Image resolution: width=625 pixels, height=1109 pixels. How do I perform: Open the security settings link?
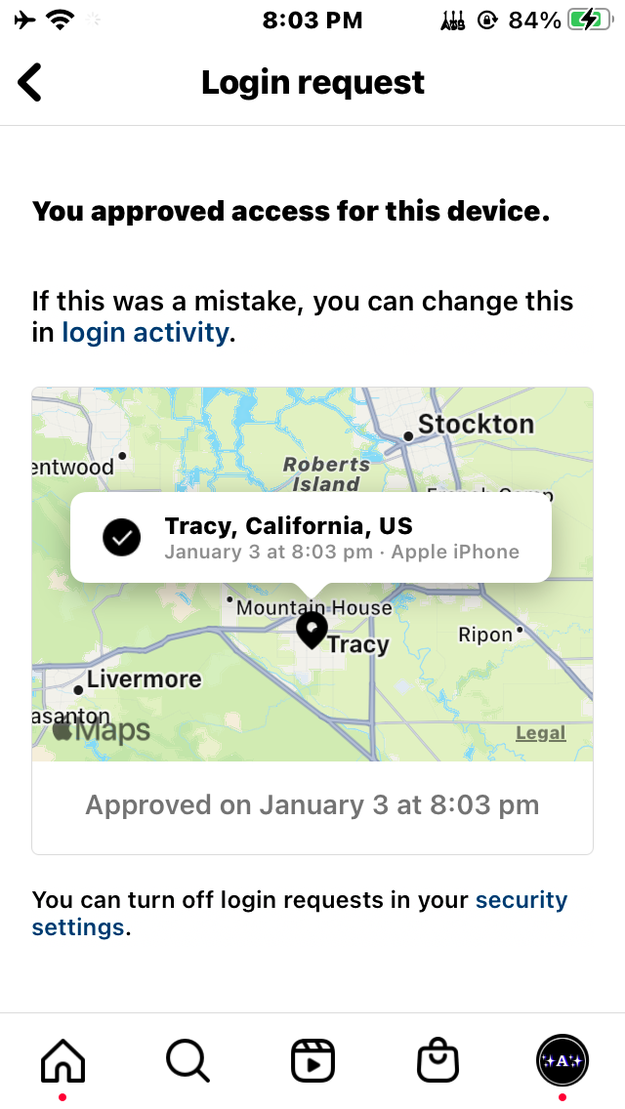[x=299, y=913]
